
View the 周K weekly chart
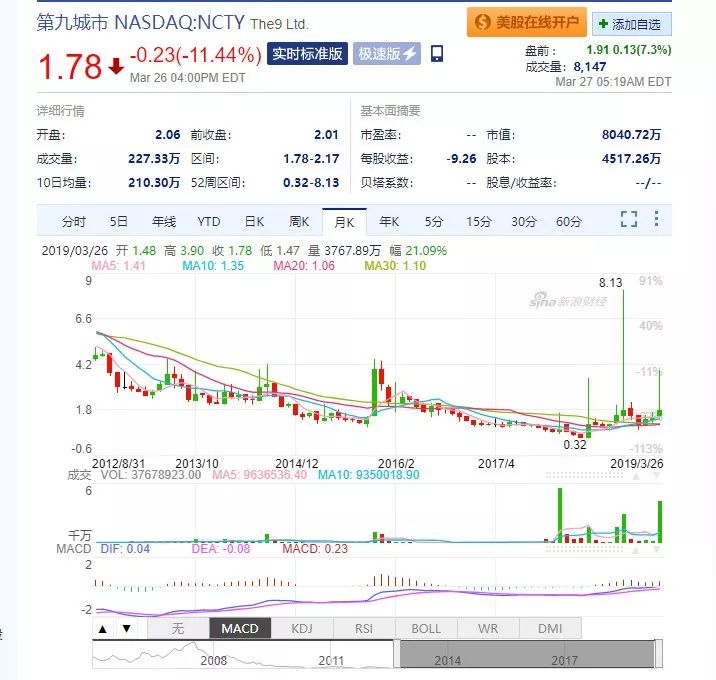point(299,221)
